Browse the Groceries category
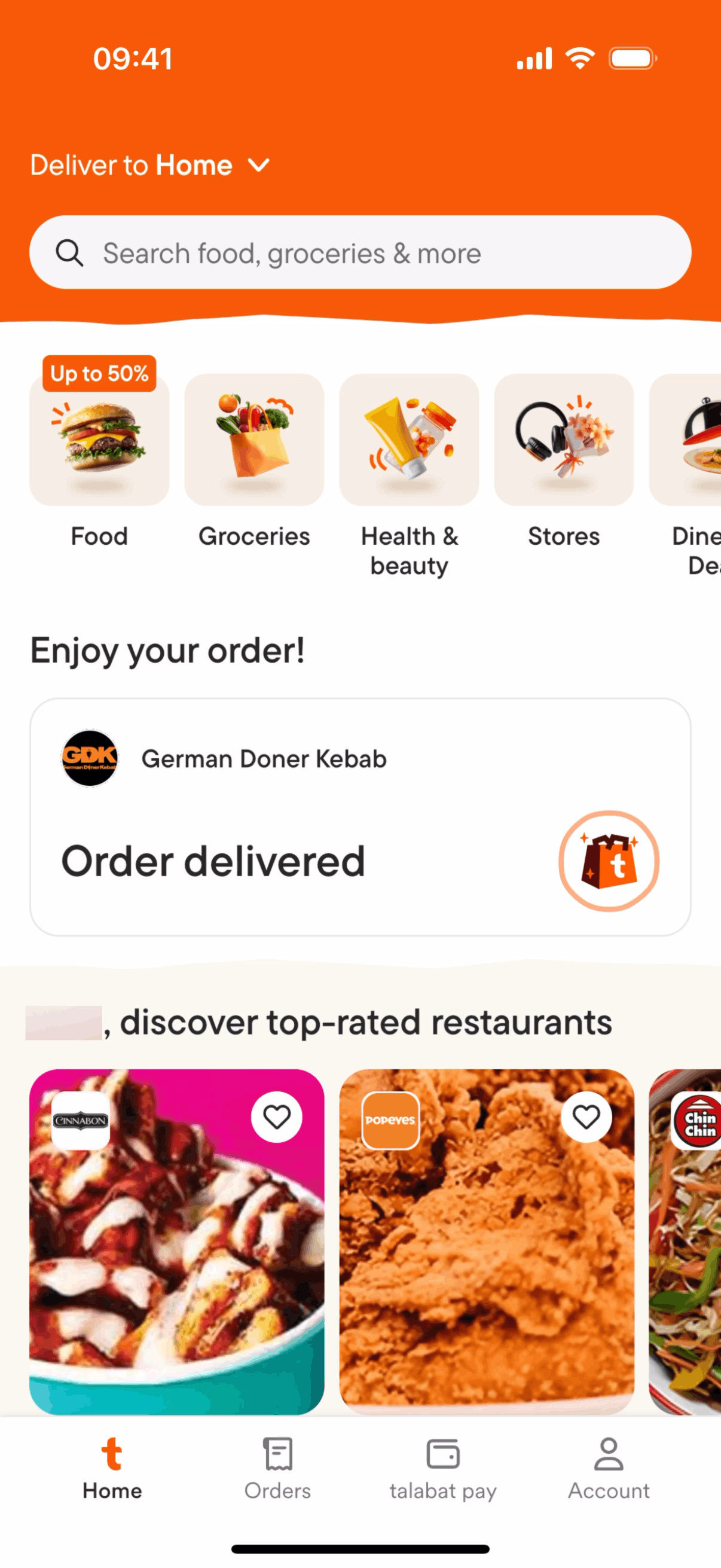 tap(253, 440)
